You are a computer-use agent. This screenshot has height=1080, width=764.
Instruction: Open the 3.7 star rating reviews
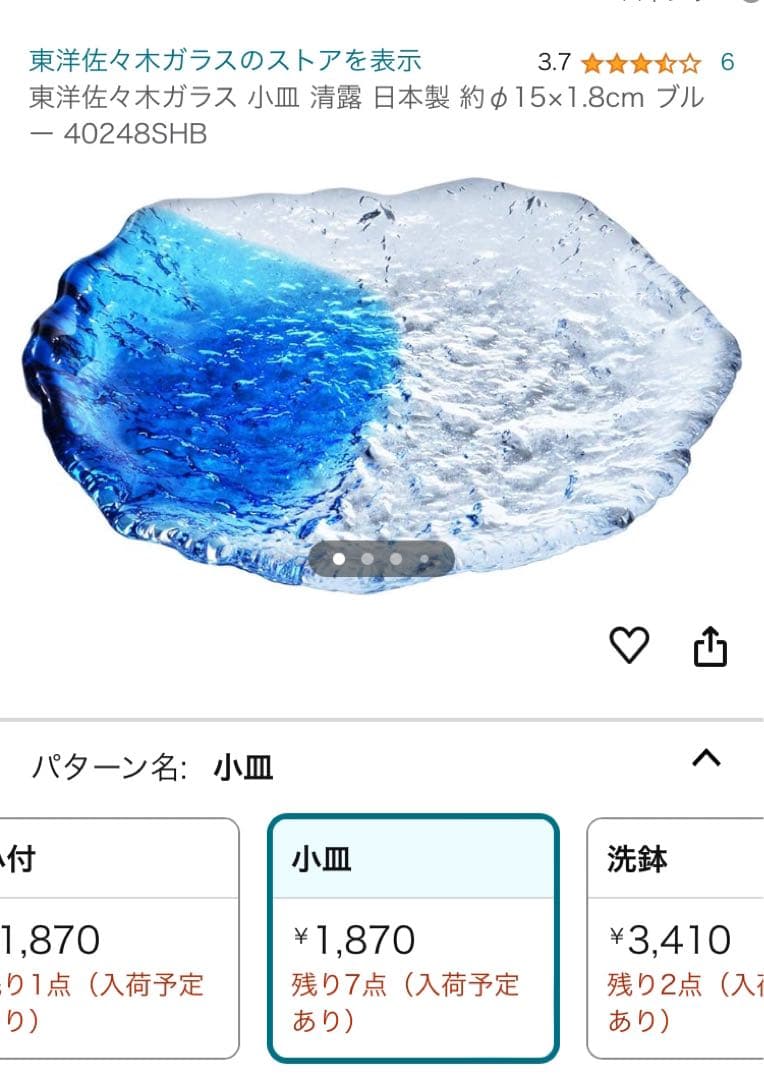[640, 63]
